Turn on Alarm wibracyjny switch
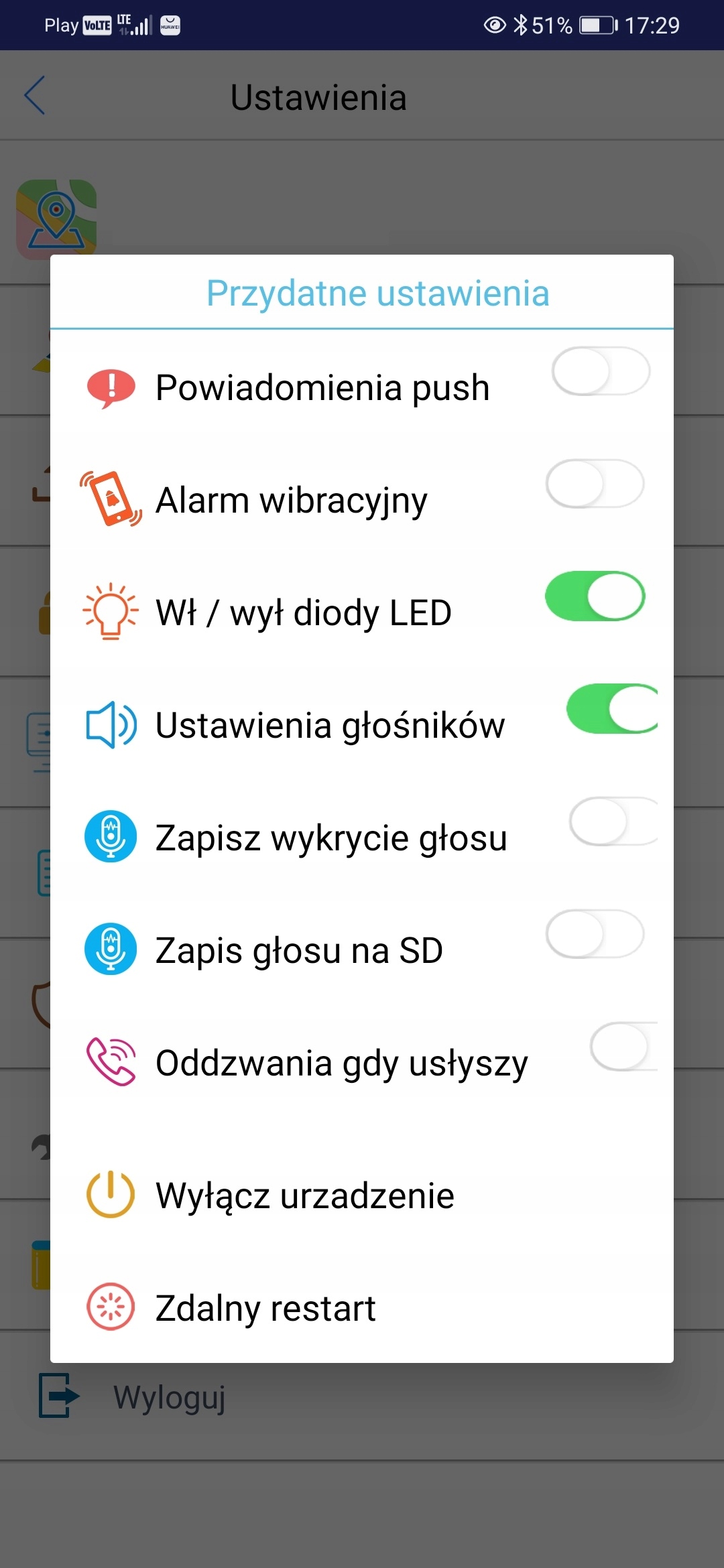This screenshot has width=724, height=1568. coord(595,484)
